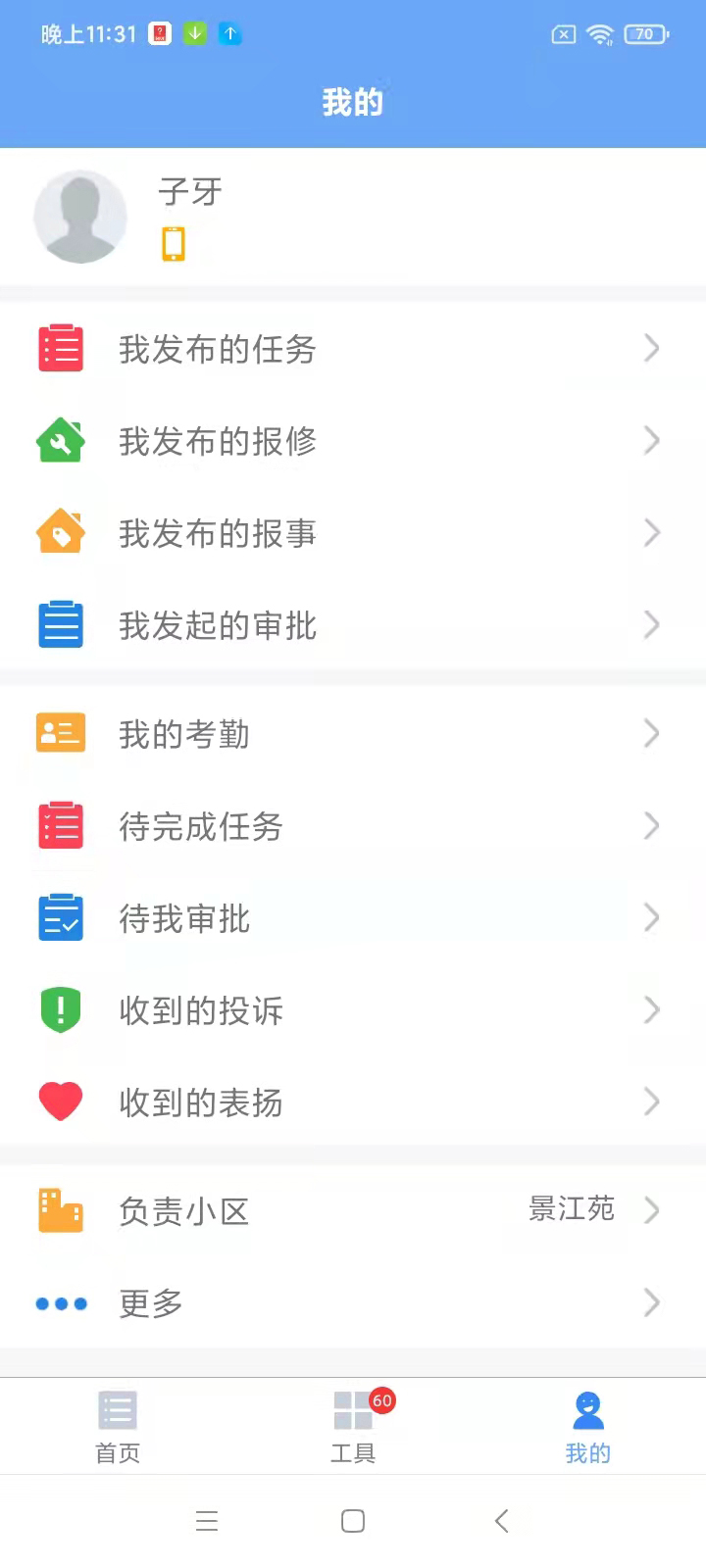
Task: Open 我发起的审批 blue clipboard icon
Action: (61, 624)
